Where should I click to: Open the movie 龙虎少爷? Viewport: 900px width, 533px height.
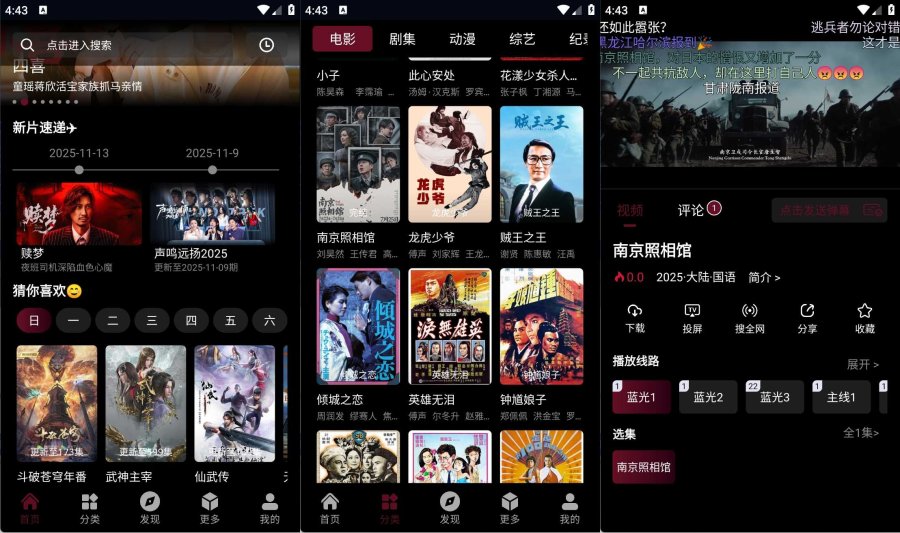[450, 165]
